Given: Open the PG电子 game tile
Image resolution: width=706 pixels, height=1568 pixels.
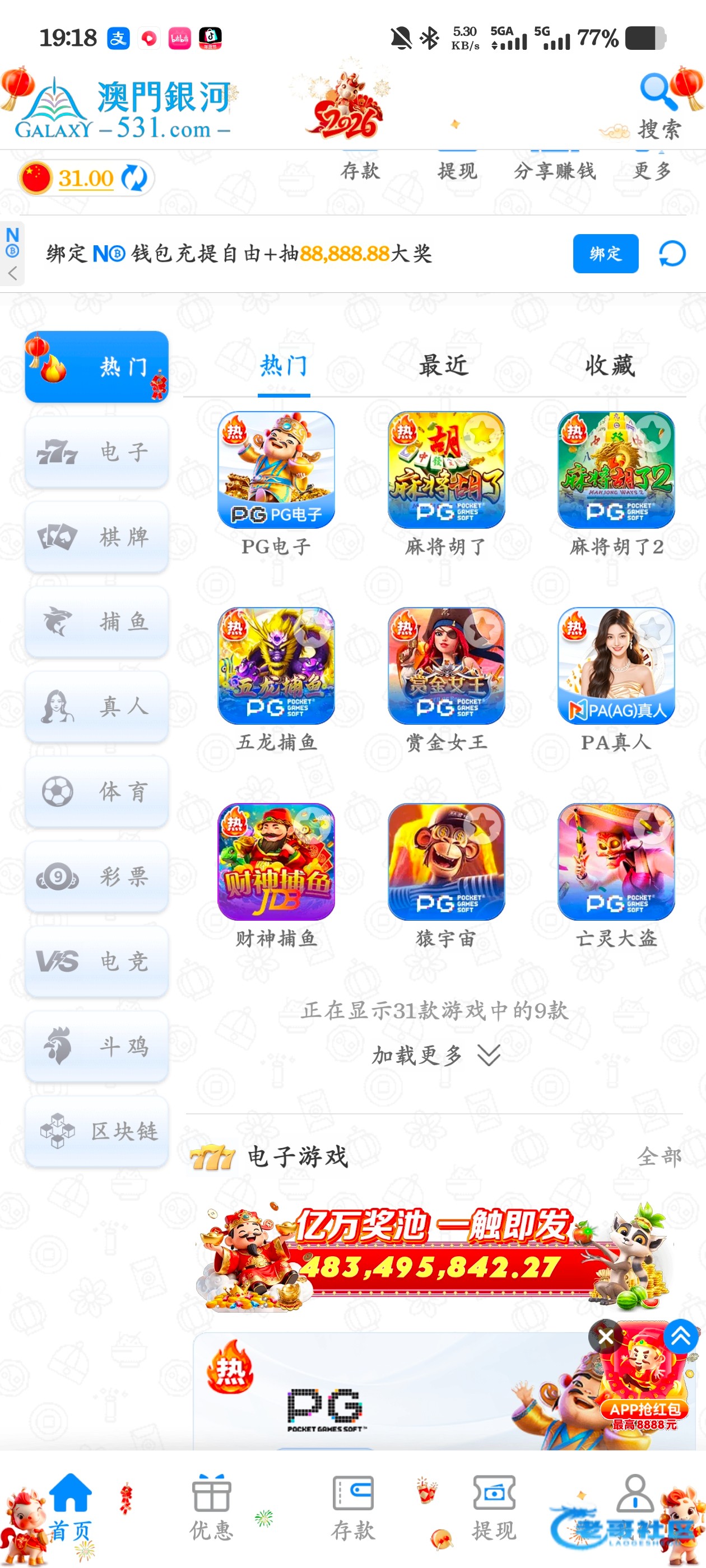Looking at the screenshot, I should pos(276,470).
